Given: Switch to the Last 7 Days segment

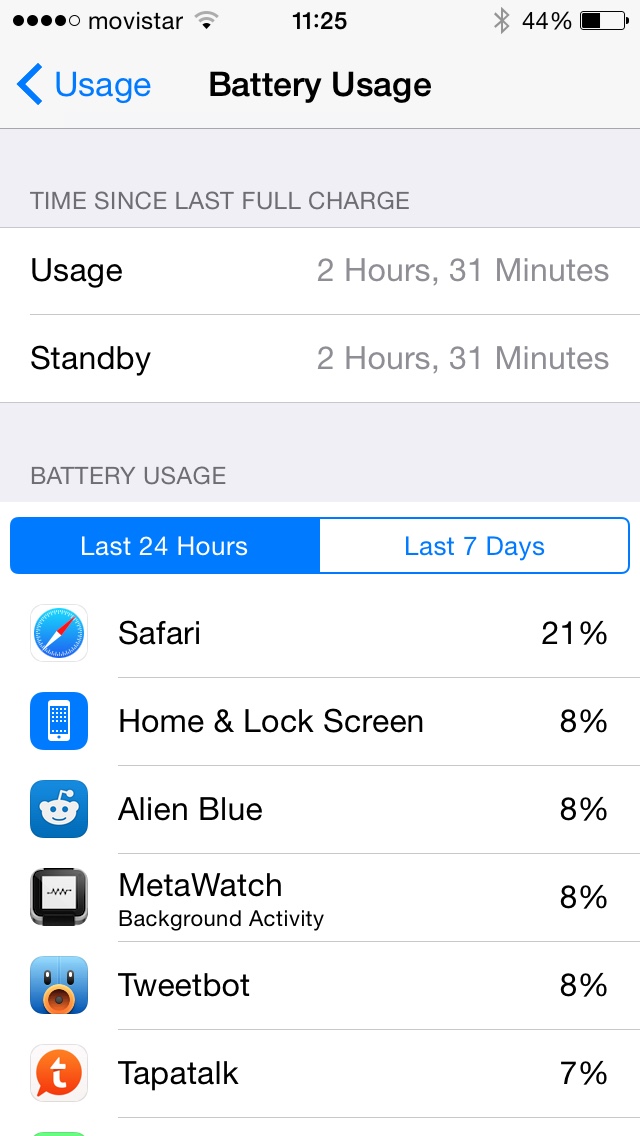Looking at the screenshot, I should 474,546.
